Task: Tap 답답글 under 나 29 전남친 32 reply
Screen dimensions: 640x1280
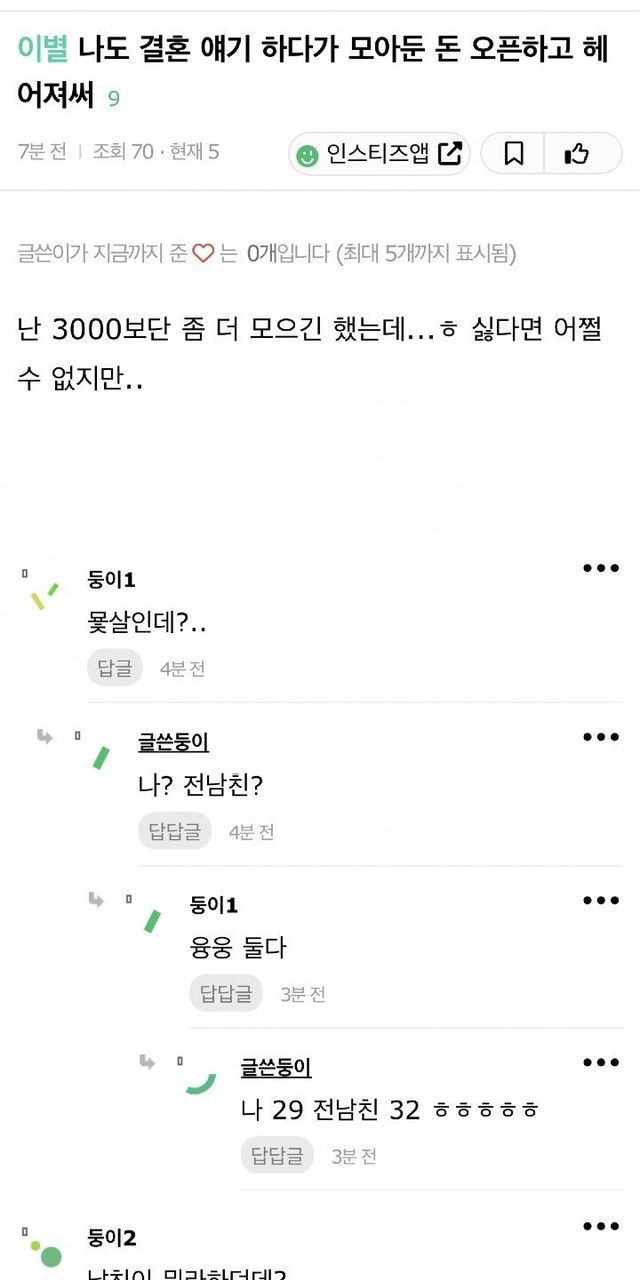Action: pos(277,1156)
